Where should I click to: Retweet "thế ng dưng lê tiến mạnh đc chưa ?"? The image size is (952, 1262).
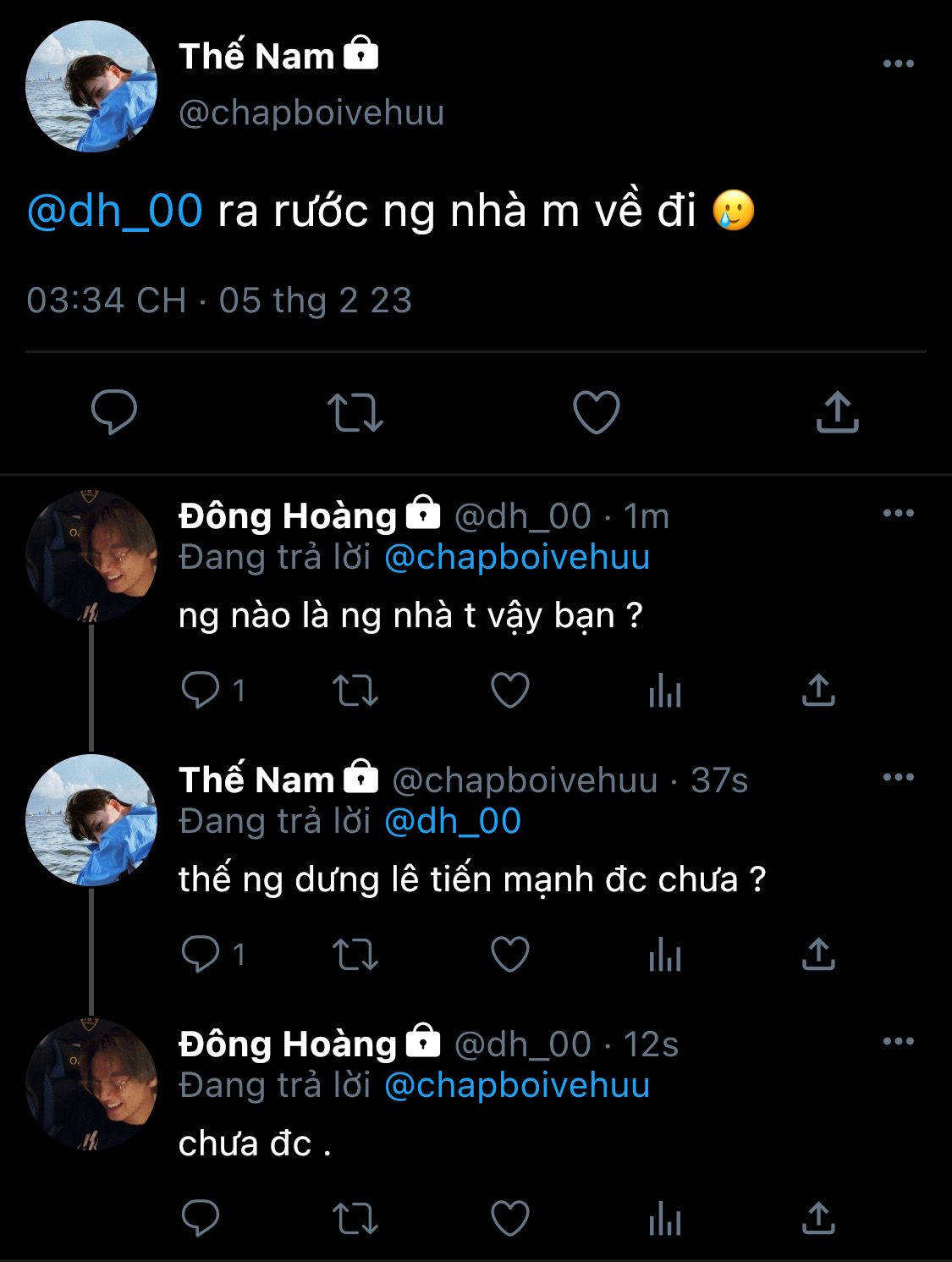pos(355,955)
